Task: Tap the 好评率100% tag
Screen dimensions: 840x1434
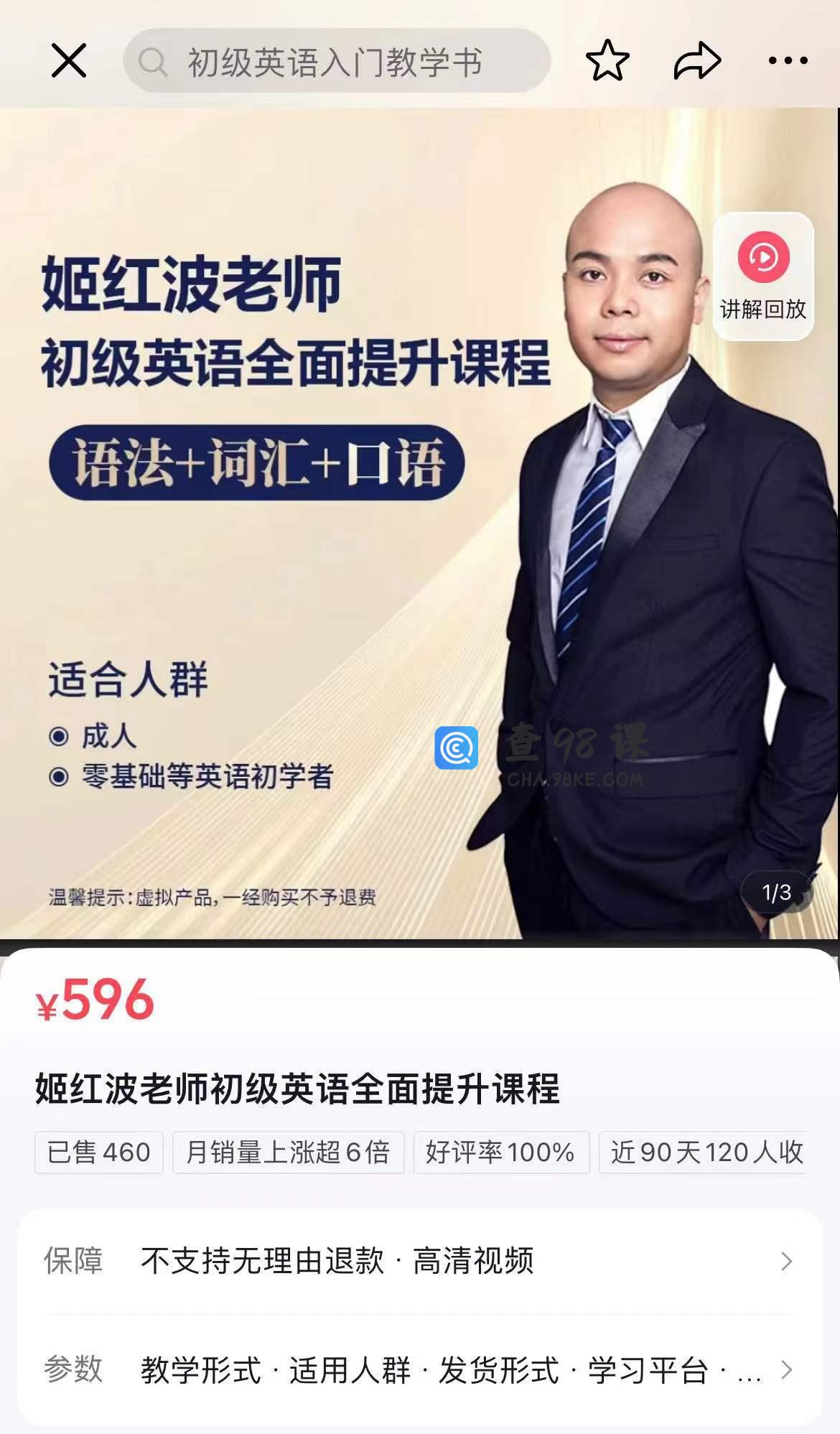Action: pos(500,1153)
